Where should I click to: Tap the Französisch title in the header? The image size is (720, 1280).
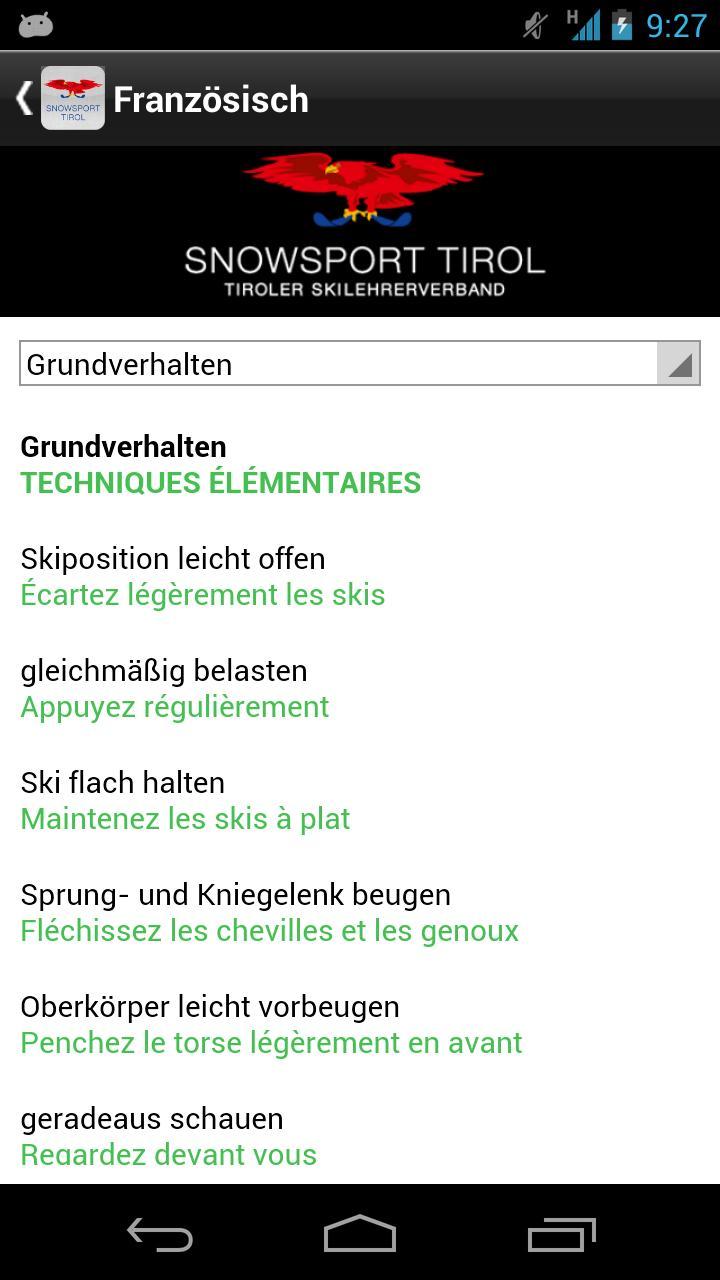click(x=211, y=99)
